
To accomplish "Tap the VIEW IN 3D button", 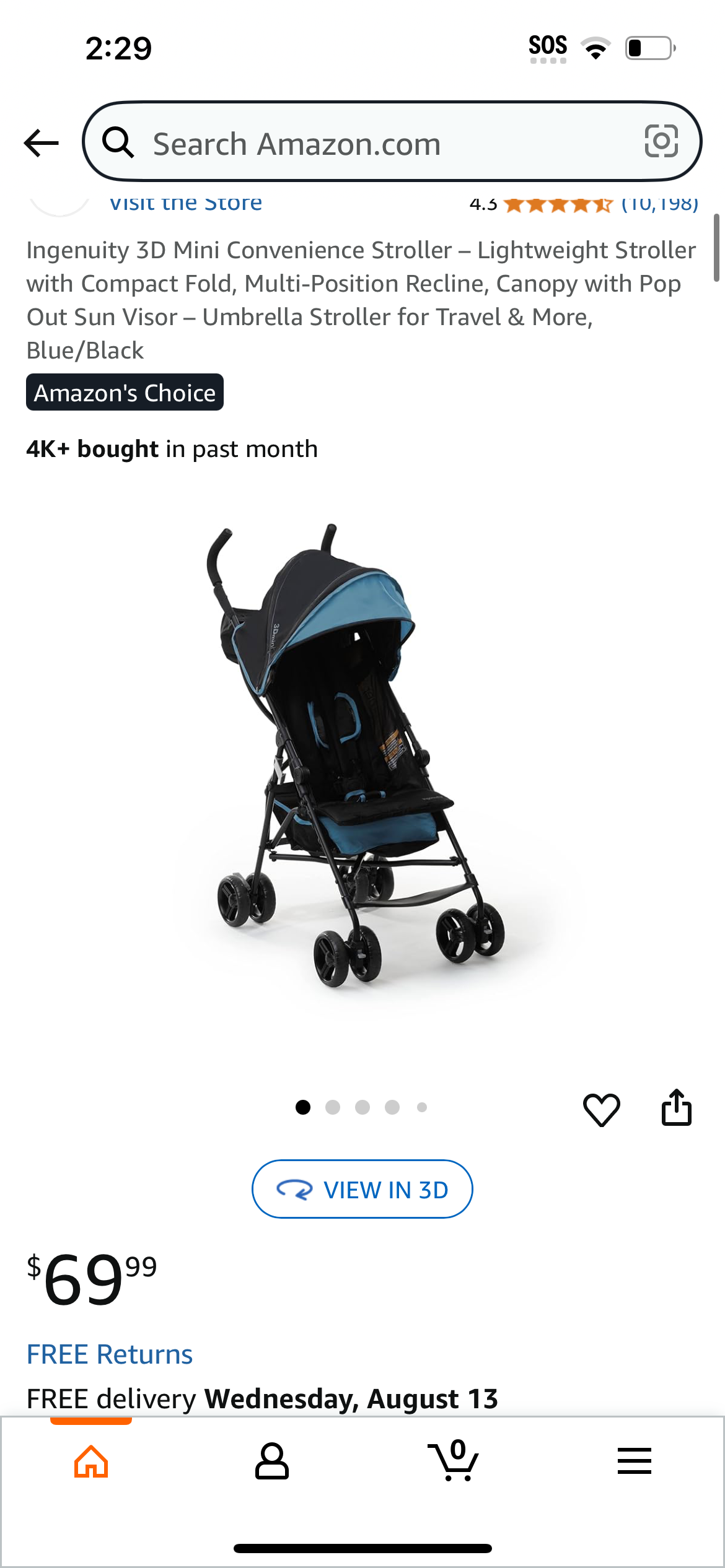I will 362,1189.
